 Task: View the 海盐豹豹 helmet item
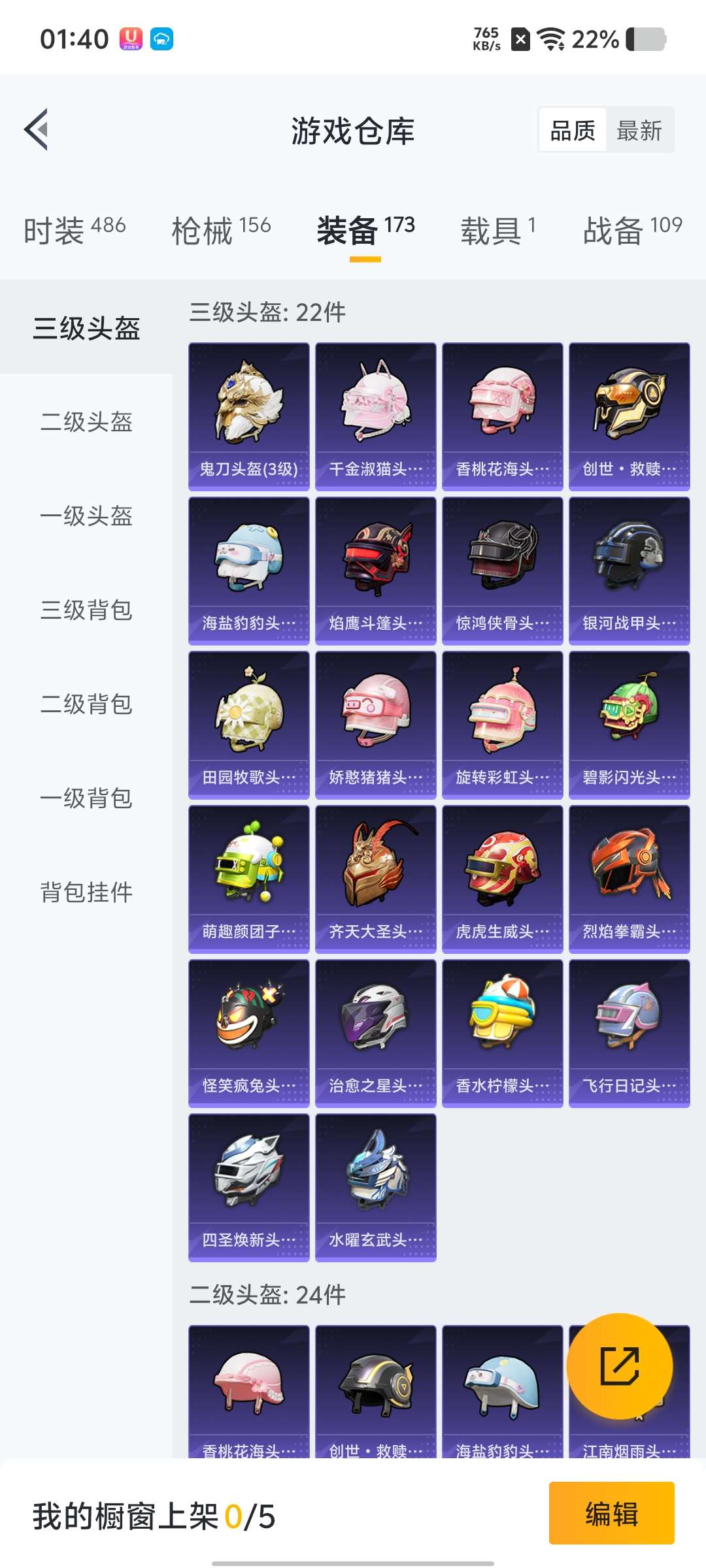click(249, 571)
